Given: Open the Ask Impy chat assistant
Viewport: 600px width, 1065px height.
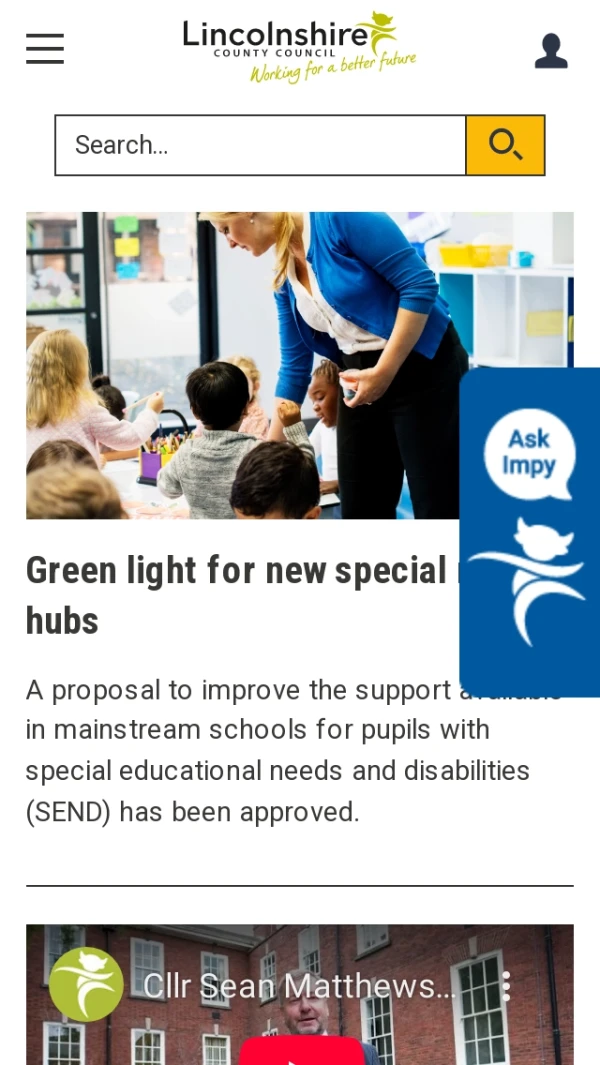Looking at the screenshot, I should tap(529, 530).
